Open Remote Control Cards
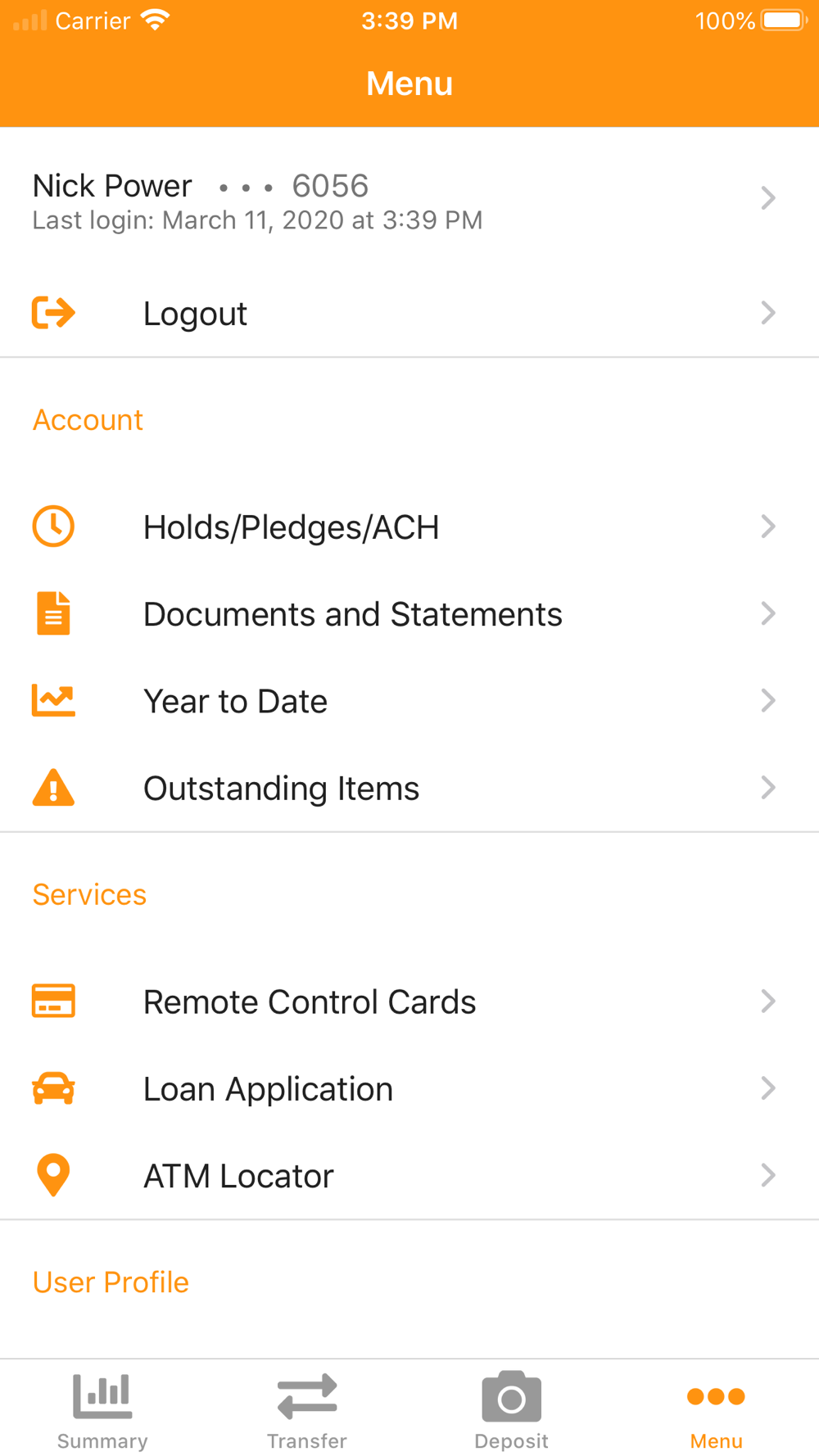This screenshot has height=1456, width=819. 409,1001
